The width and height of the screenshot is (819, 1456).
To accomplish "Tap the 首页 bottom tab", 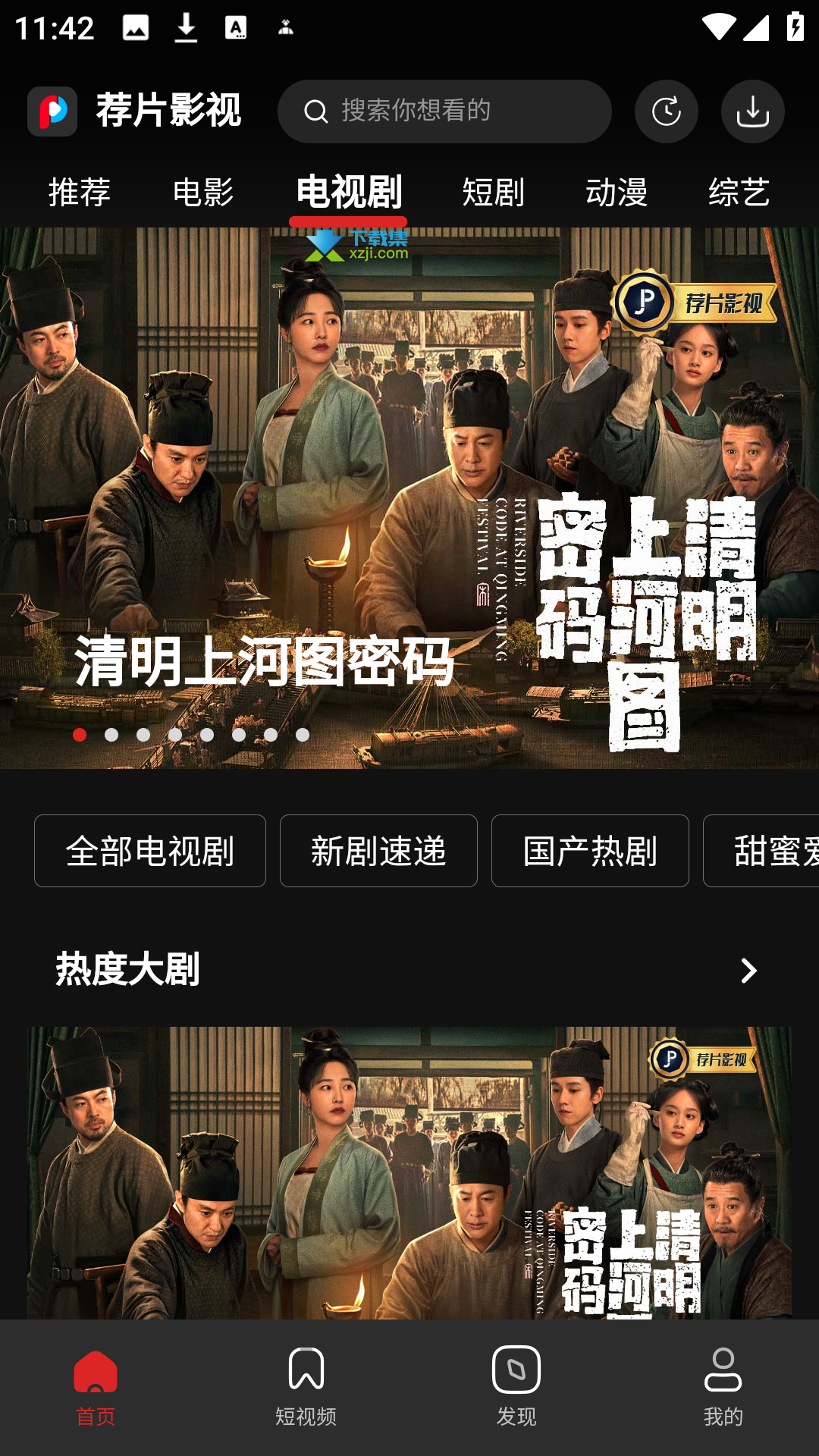I will tap(96, 1386).
